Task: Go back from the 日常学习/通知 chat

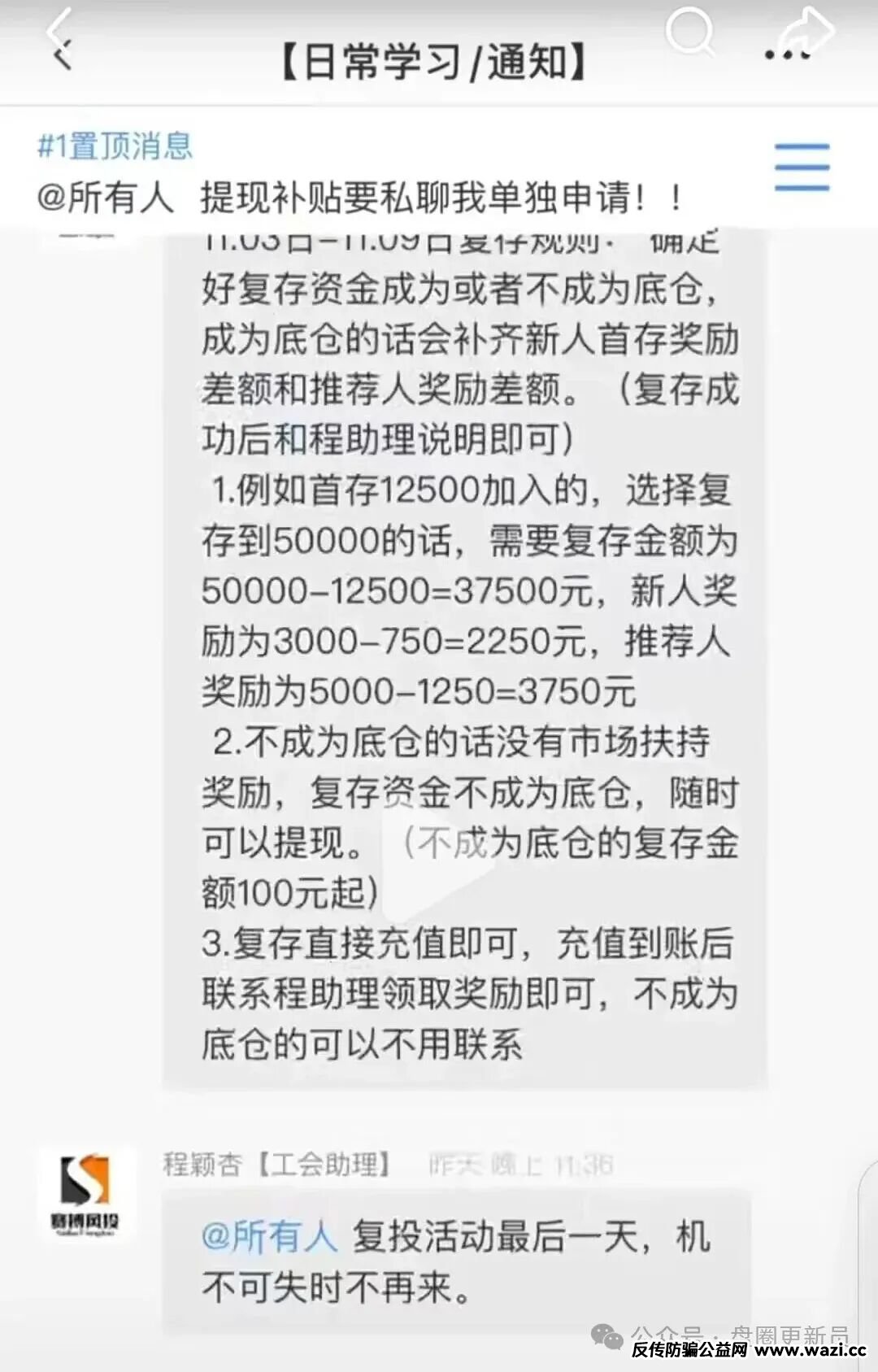Action: point(61,57)
